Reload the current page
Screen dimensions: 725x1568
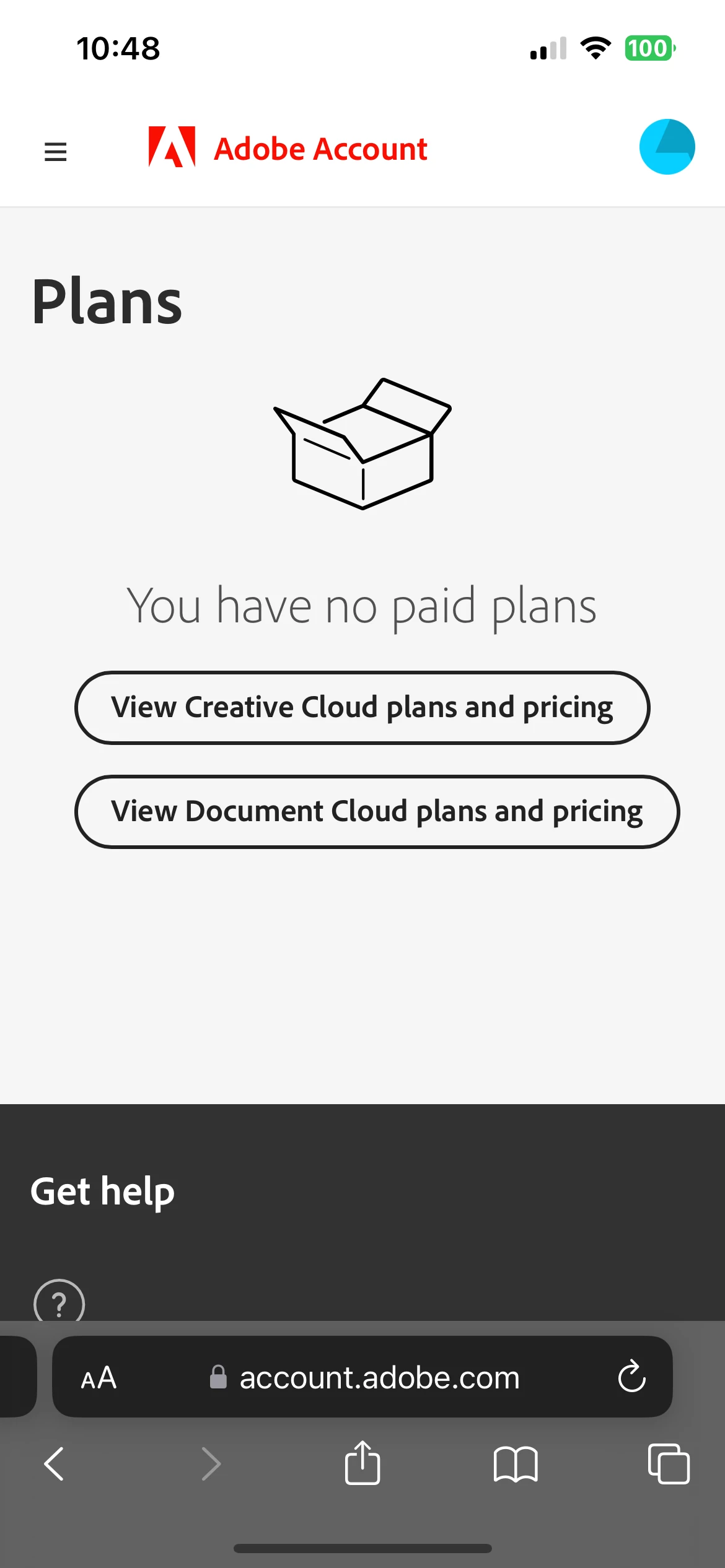(x=631, y=1378)
